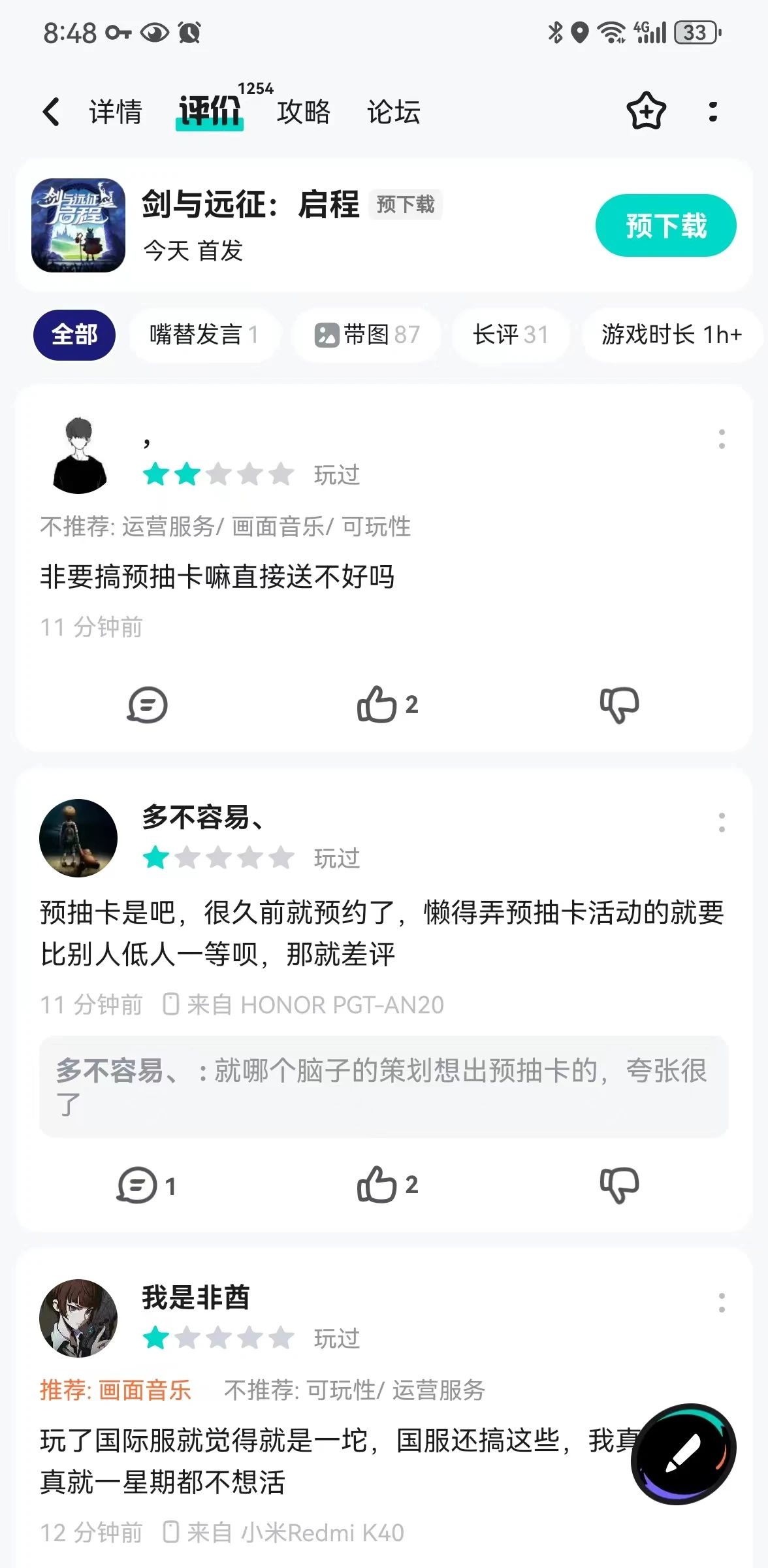
Task: Open the comment bubble on the first review
Action: [146, 704]
